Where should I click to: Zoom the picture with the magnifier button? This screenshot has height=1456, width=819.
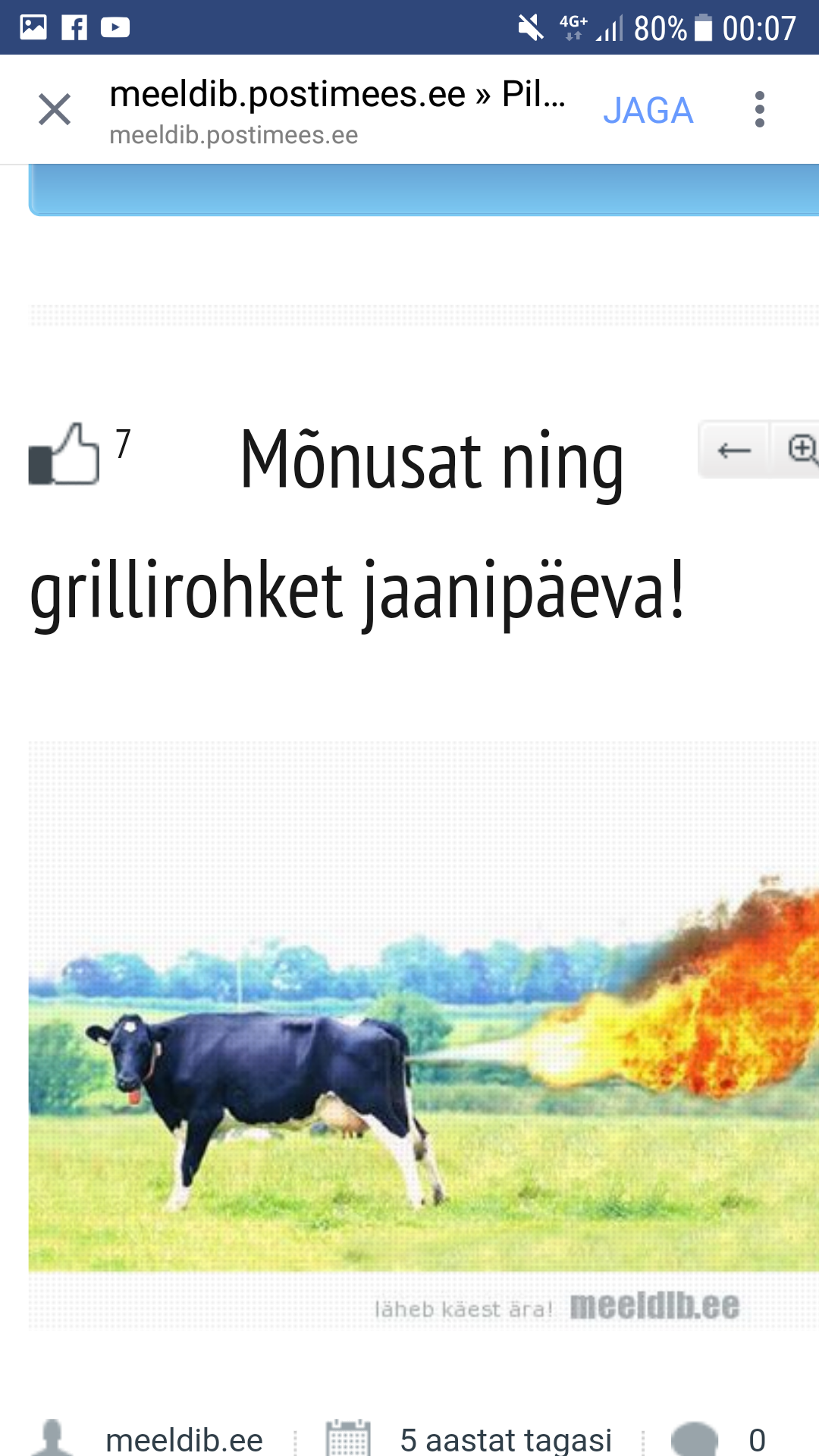pos(796,450)
